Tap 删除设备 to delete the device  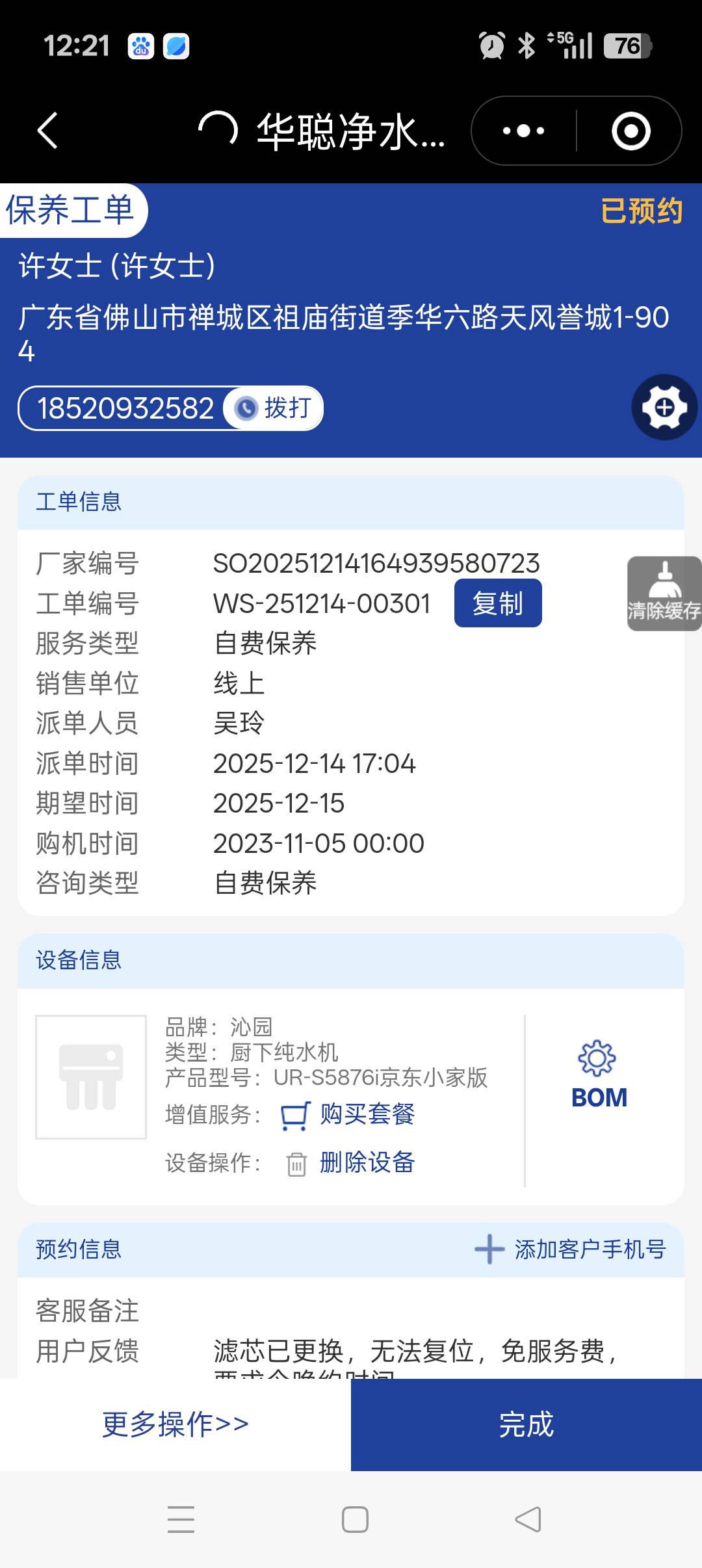pyautogui.click(x=366, y=1162)
